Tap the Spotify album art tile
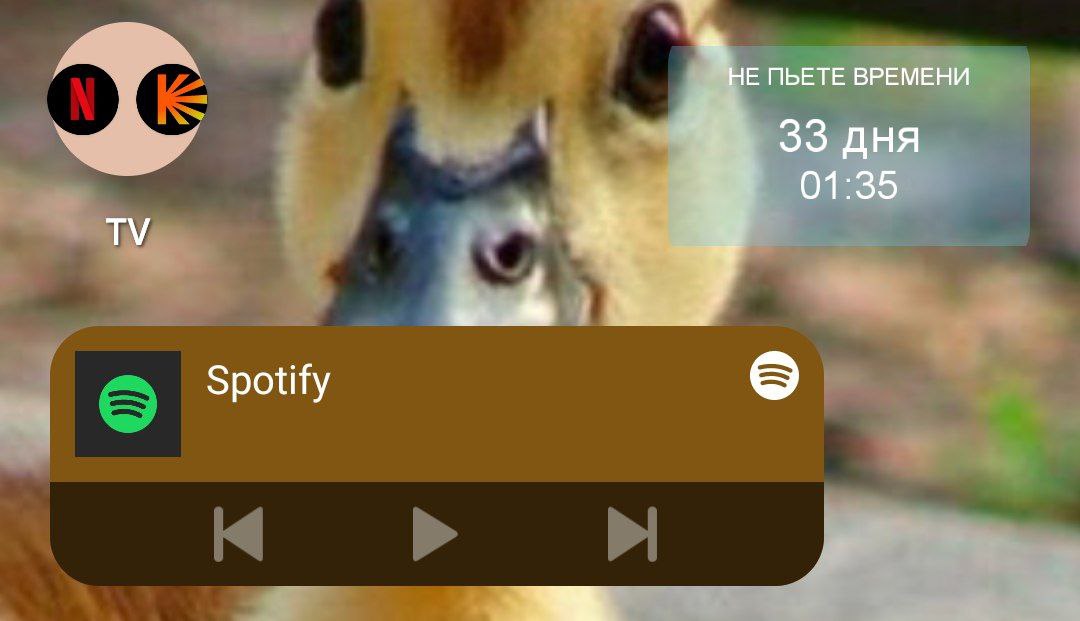The height and width of the screenshot is (621, 1080). [x=128, y=404]
